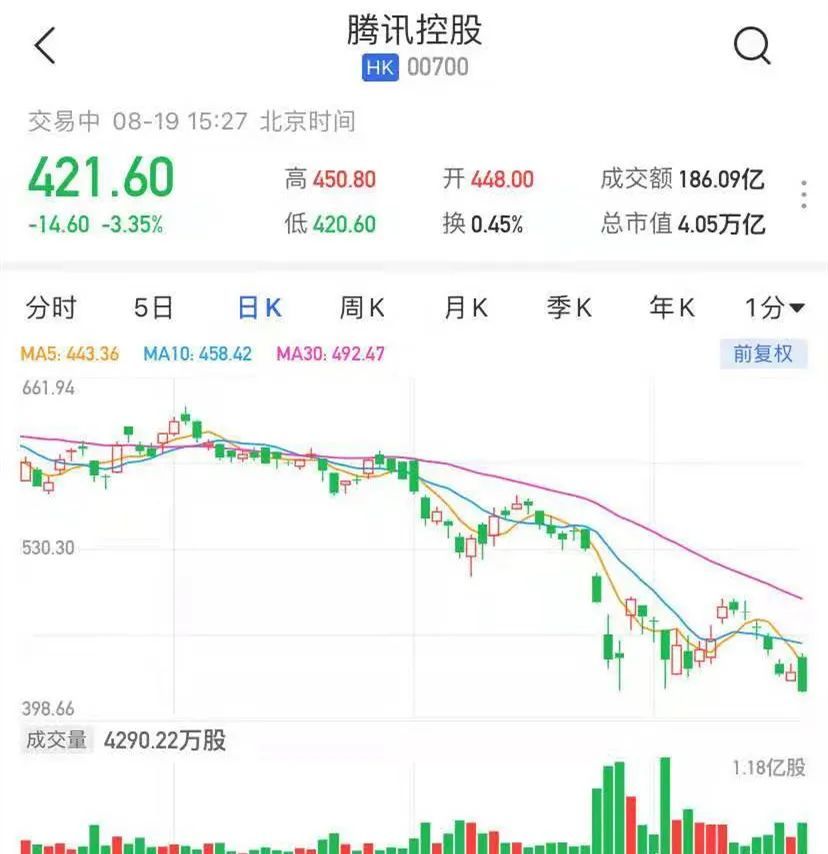This screenshot has width=828, height=854.
Task: Open the 1分 minute-interval dropdown
Action: (774, 308)
